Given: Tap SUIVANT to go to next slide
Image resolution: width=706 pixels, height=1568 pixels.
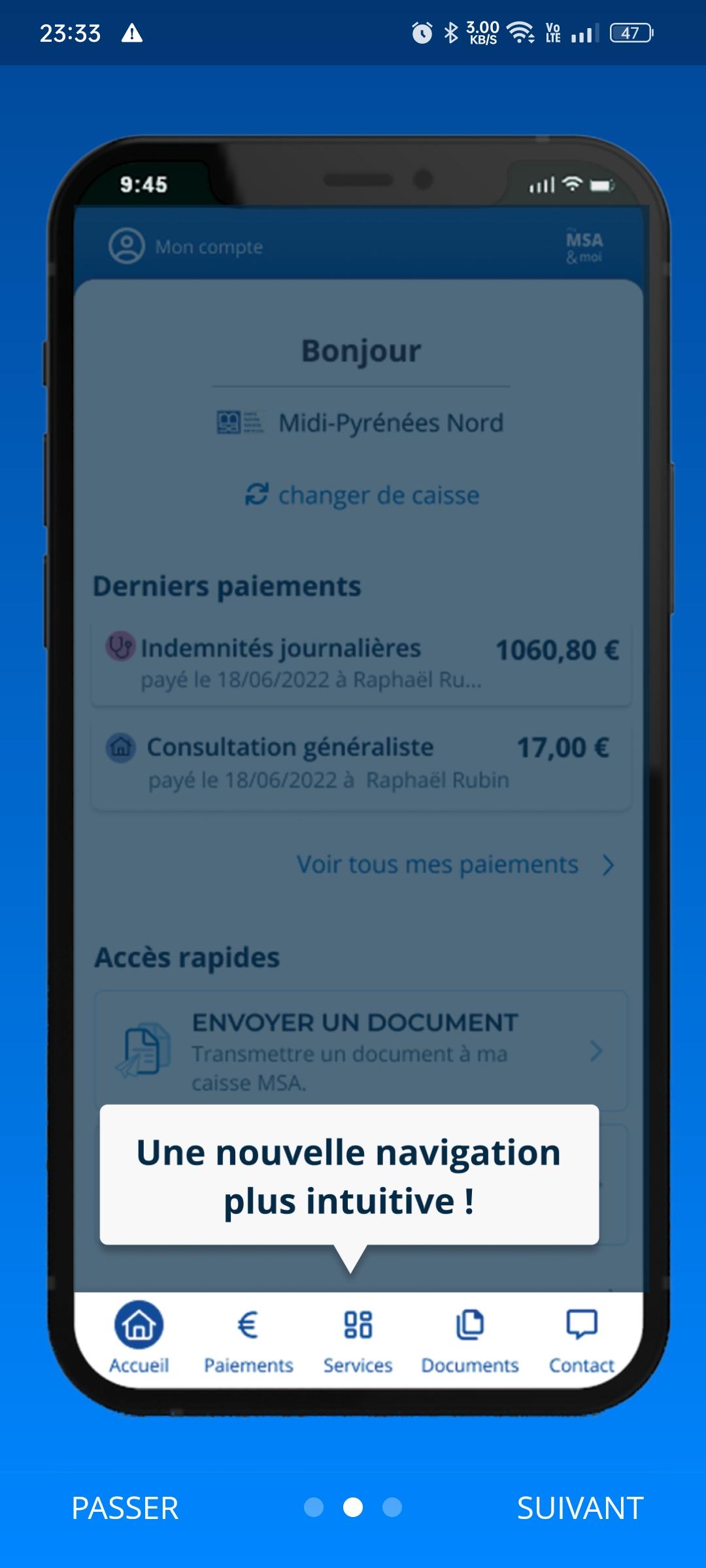Looking at the screenshot, I should 580,1508.
